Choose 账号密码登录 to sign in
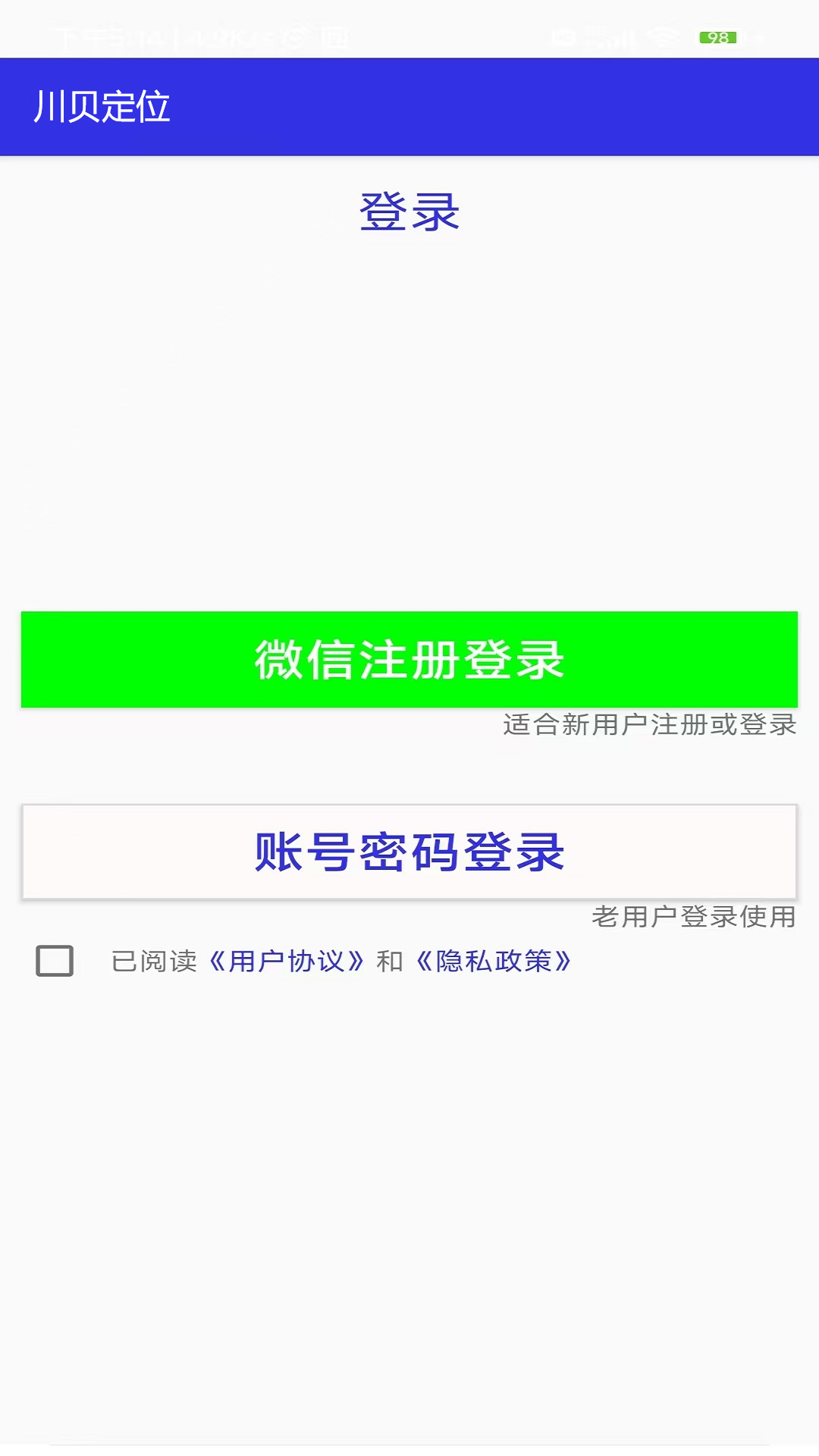 pyautogui.click(x=409, y=852)
